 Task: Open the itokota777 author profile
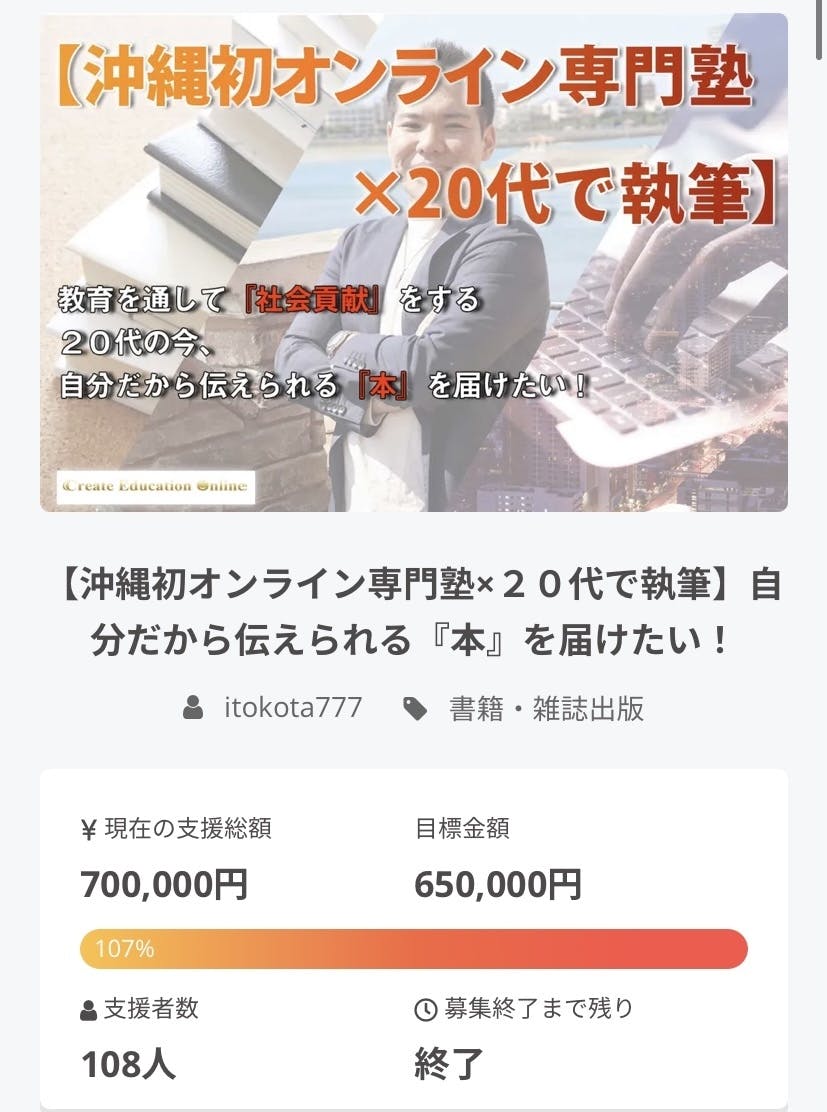click(291, 709)
